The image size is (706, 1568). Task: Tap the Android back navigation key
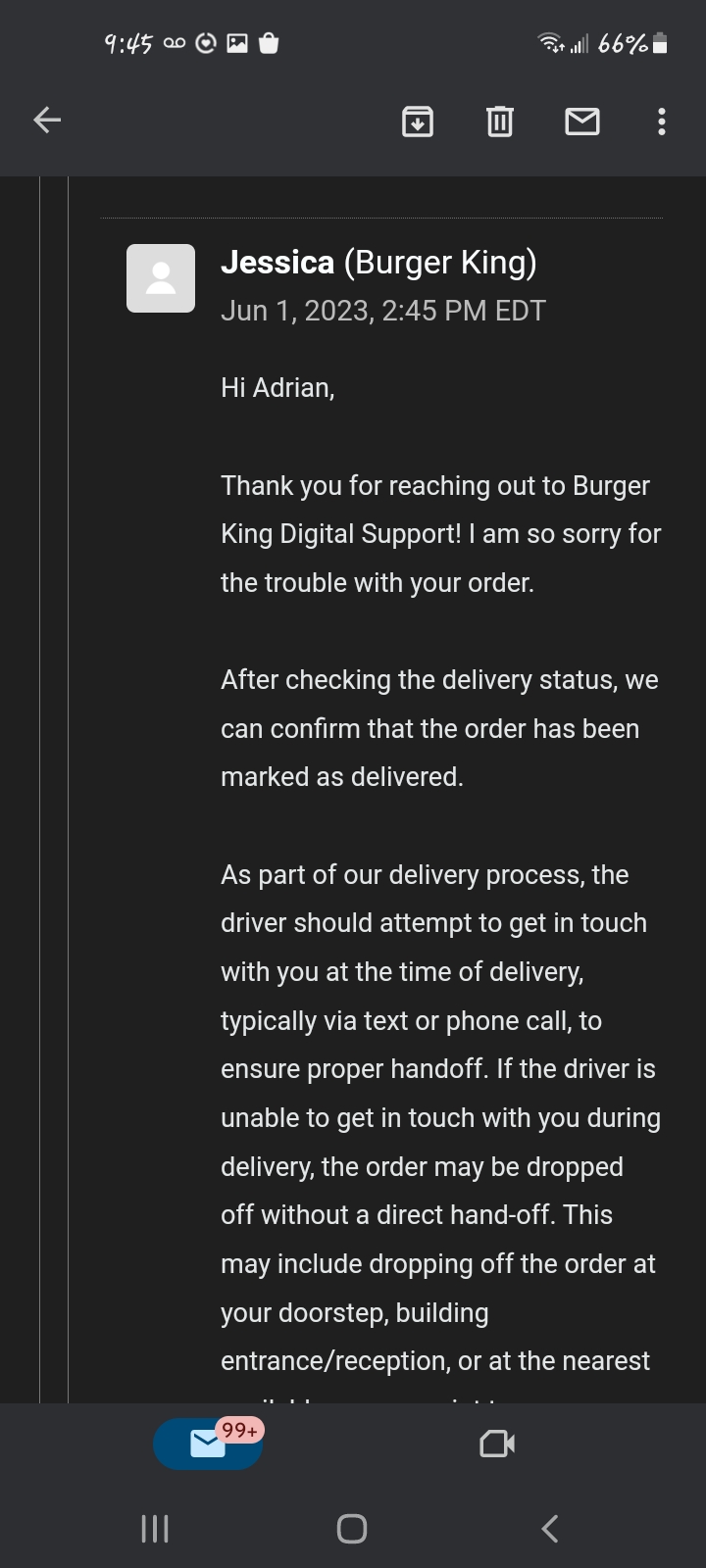click(x=548, y=1527)
